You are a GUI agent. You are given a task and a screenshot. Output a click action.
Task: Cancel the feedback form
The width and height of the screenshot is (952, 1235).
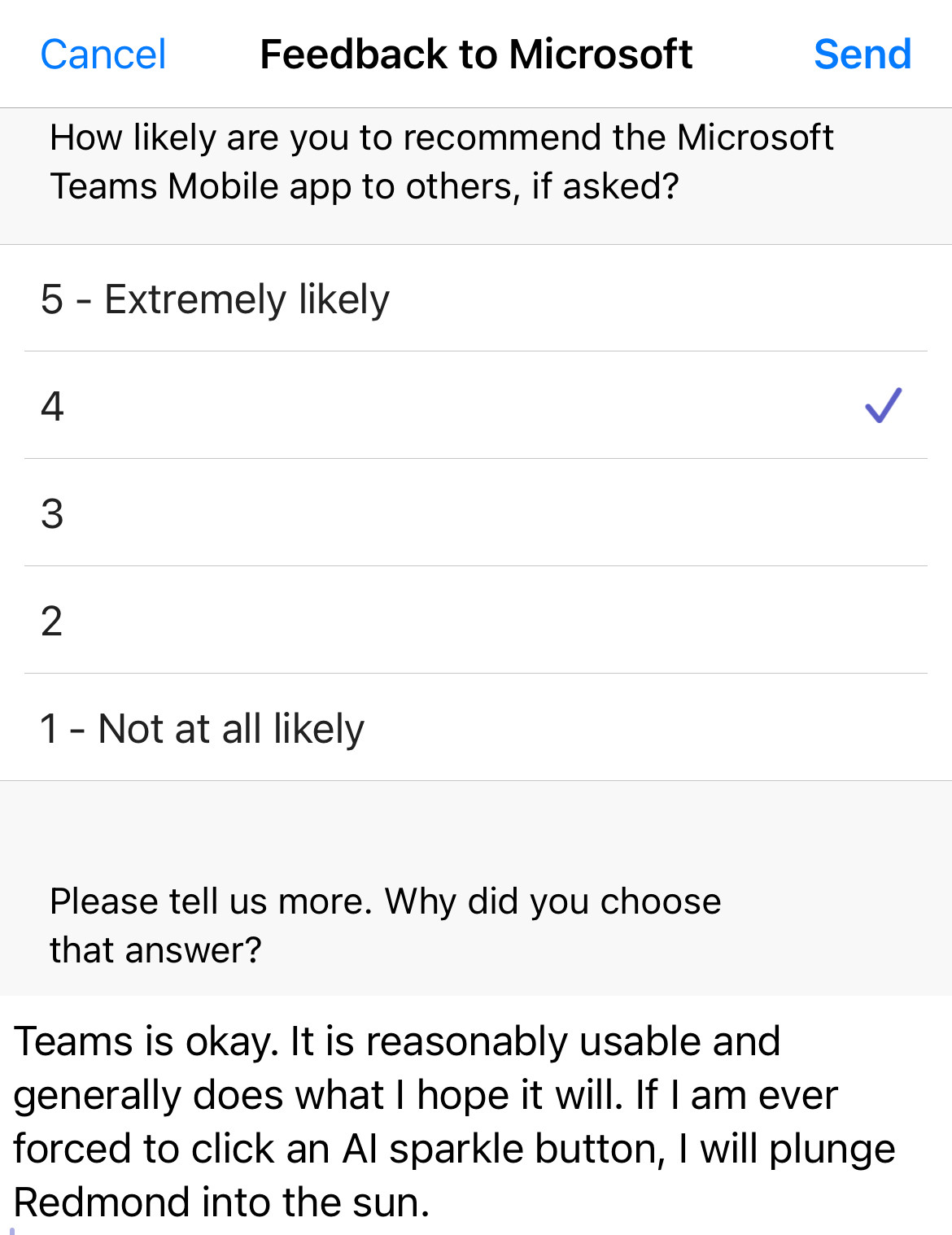pyautogui.click(x=103, y=55)
